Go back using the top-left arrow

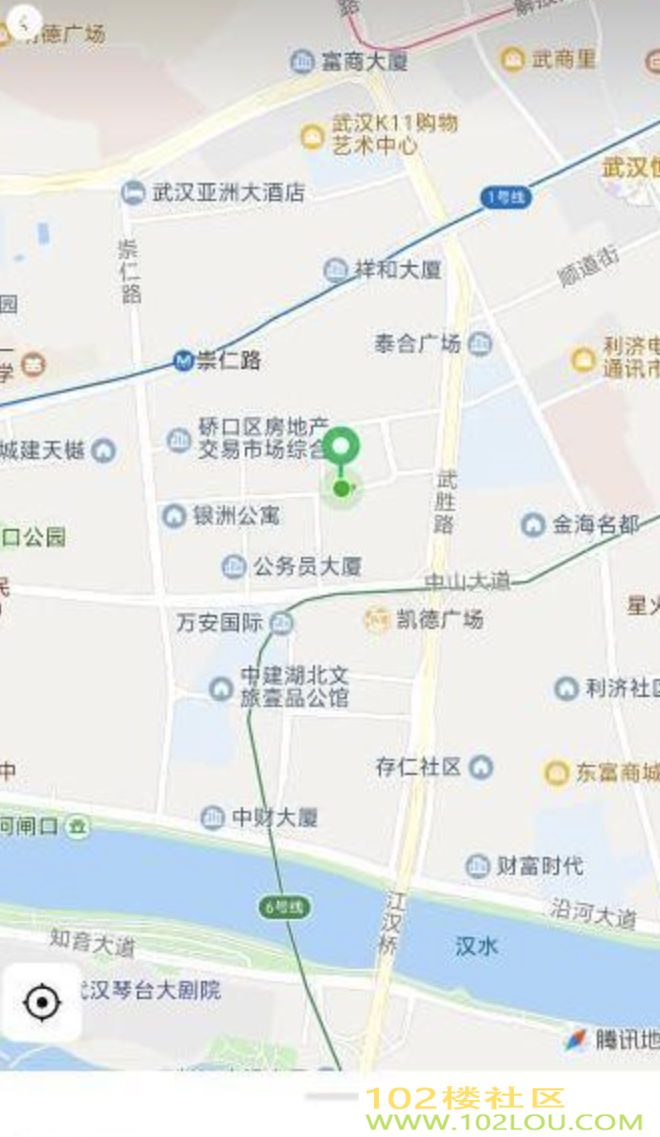click(22, 21)
